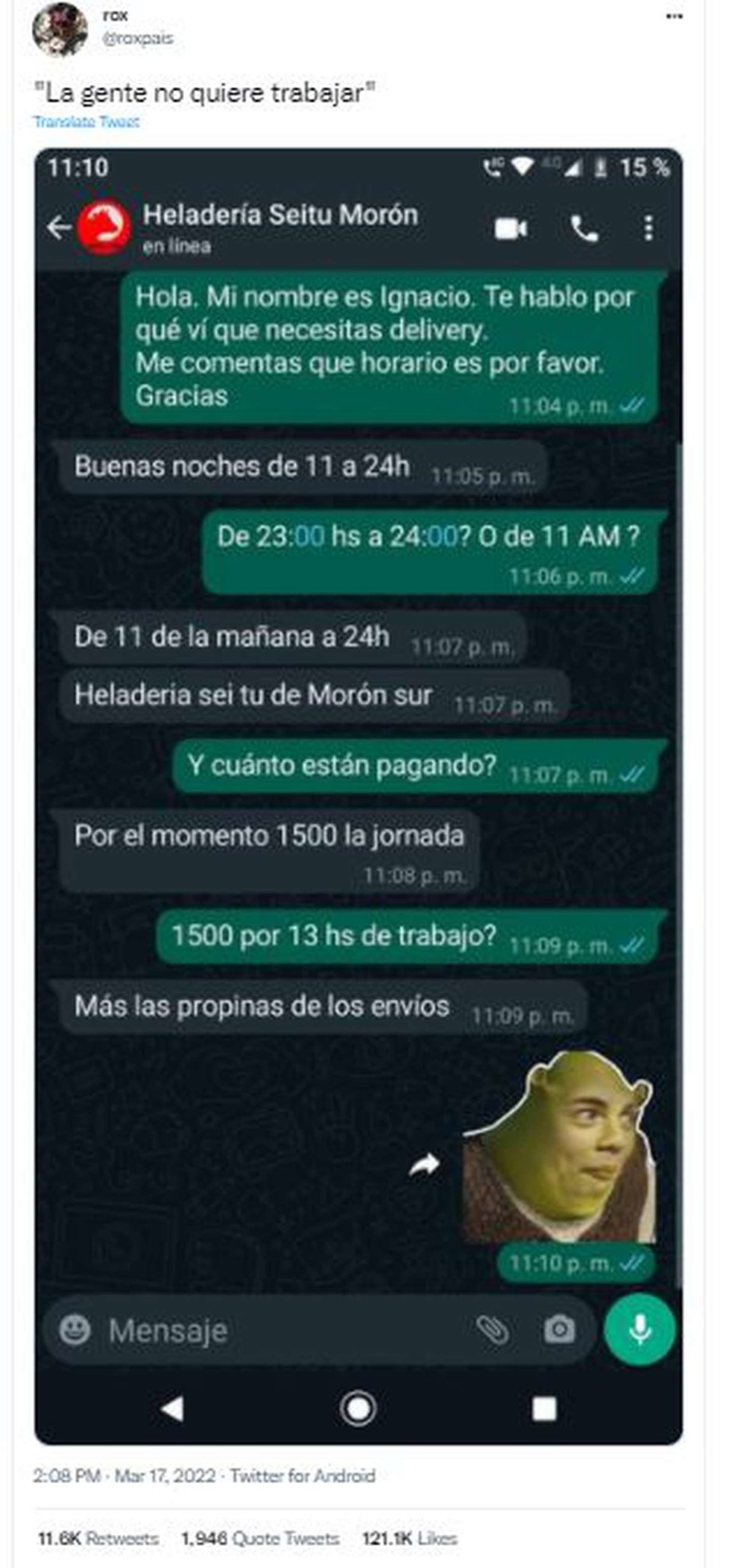Open the attached WhatsApp screenshot image
The image size is (729, 1568).
click(358, 796)
